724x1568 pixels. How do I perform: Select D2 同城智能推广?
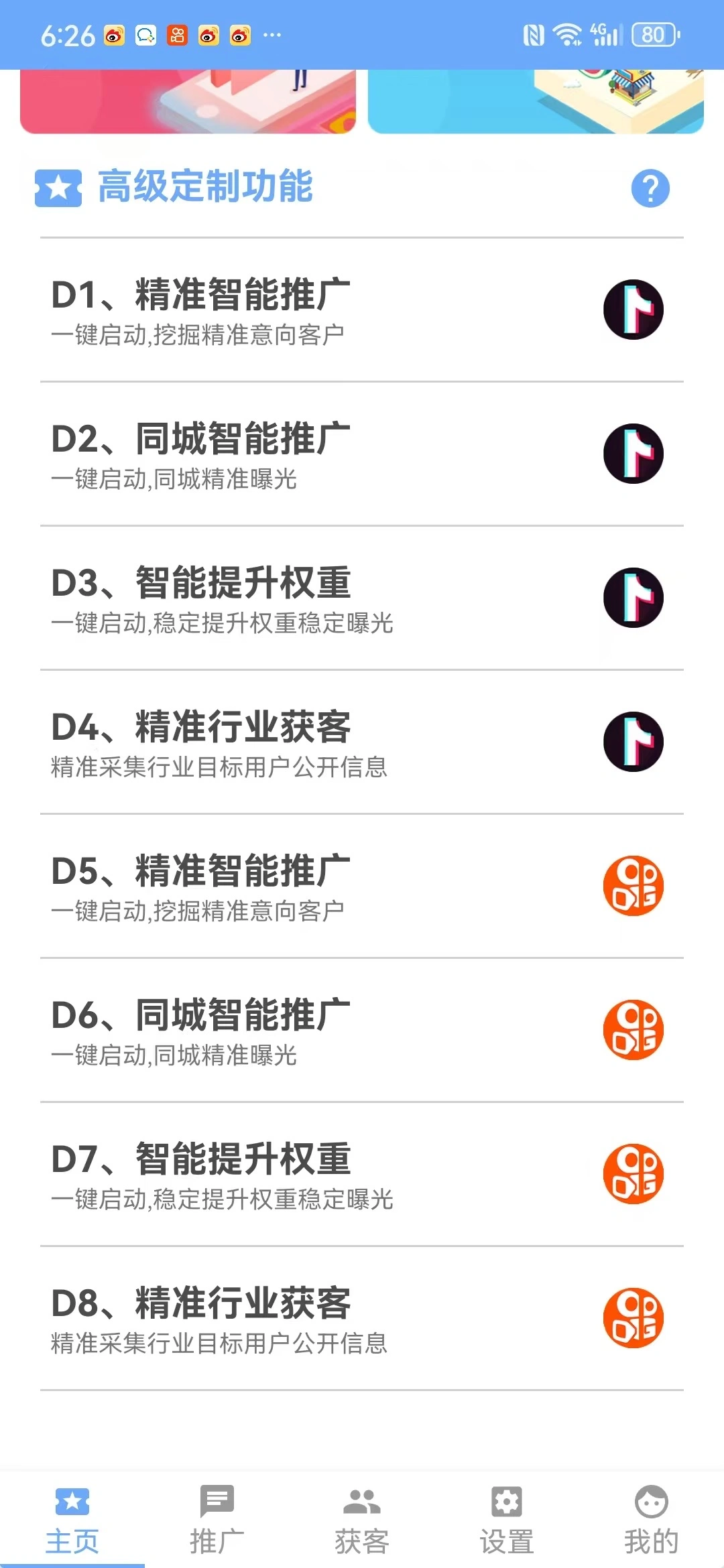click(362, 454)
